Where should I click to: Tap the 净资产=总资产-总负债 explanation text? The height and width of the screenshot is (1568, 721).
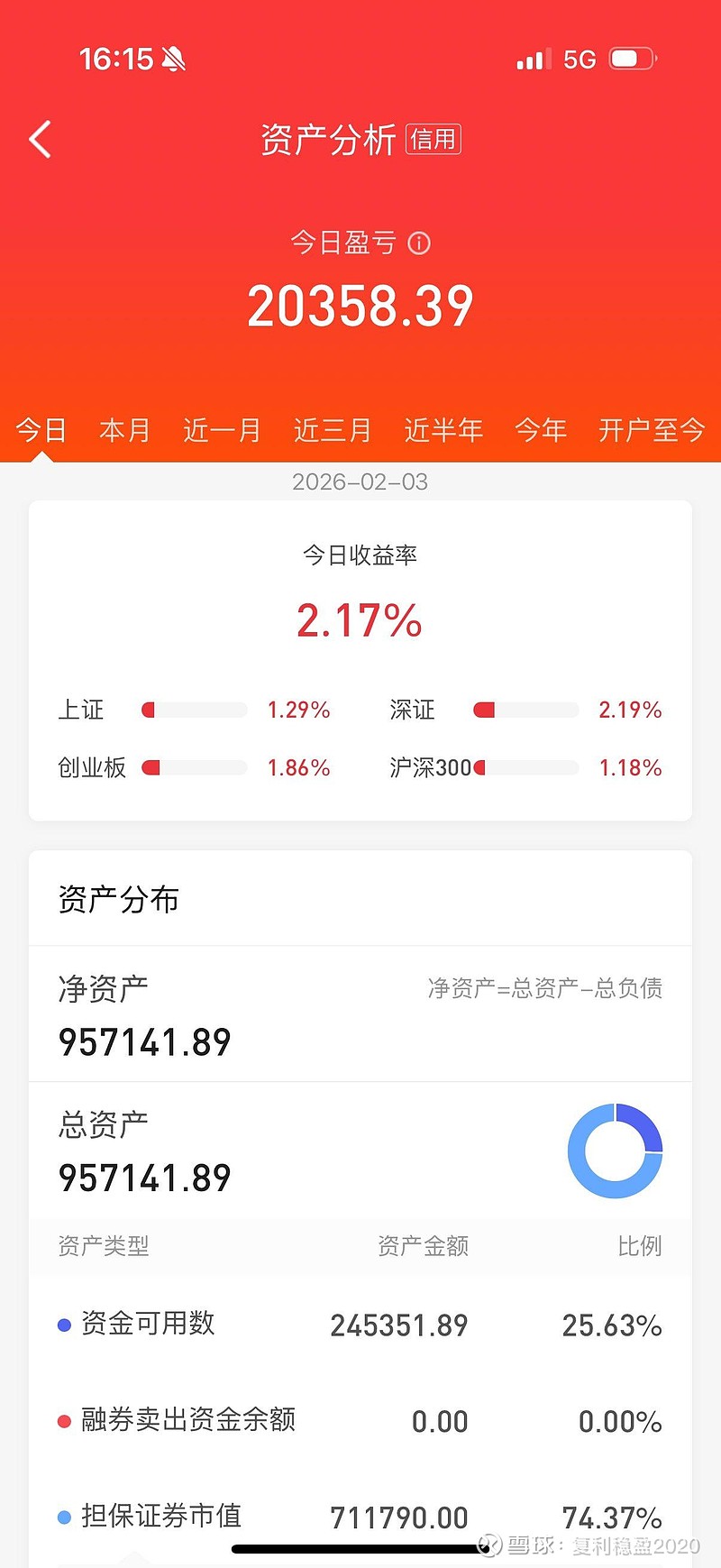click(548, 988)
